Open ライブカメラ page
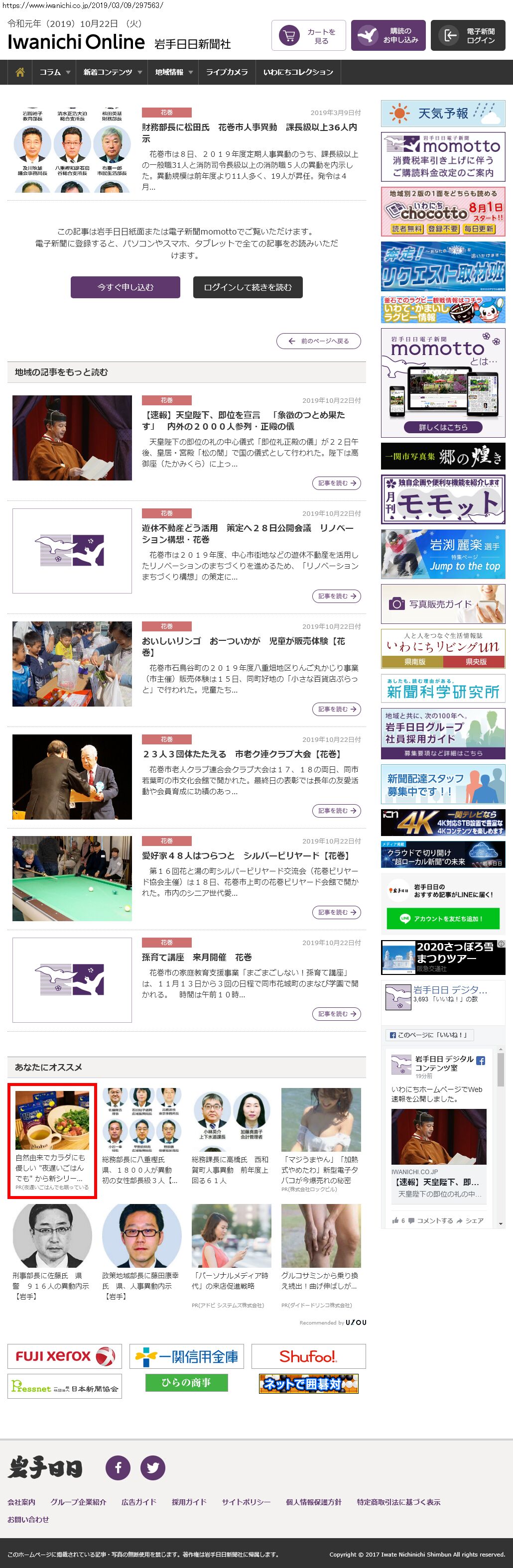Viewport: 513px width, 1568px height. click(227, 72)
